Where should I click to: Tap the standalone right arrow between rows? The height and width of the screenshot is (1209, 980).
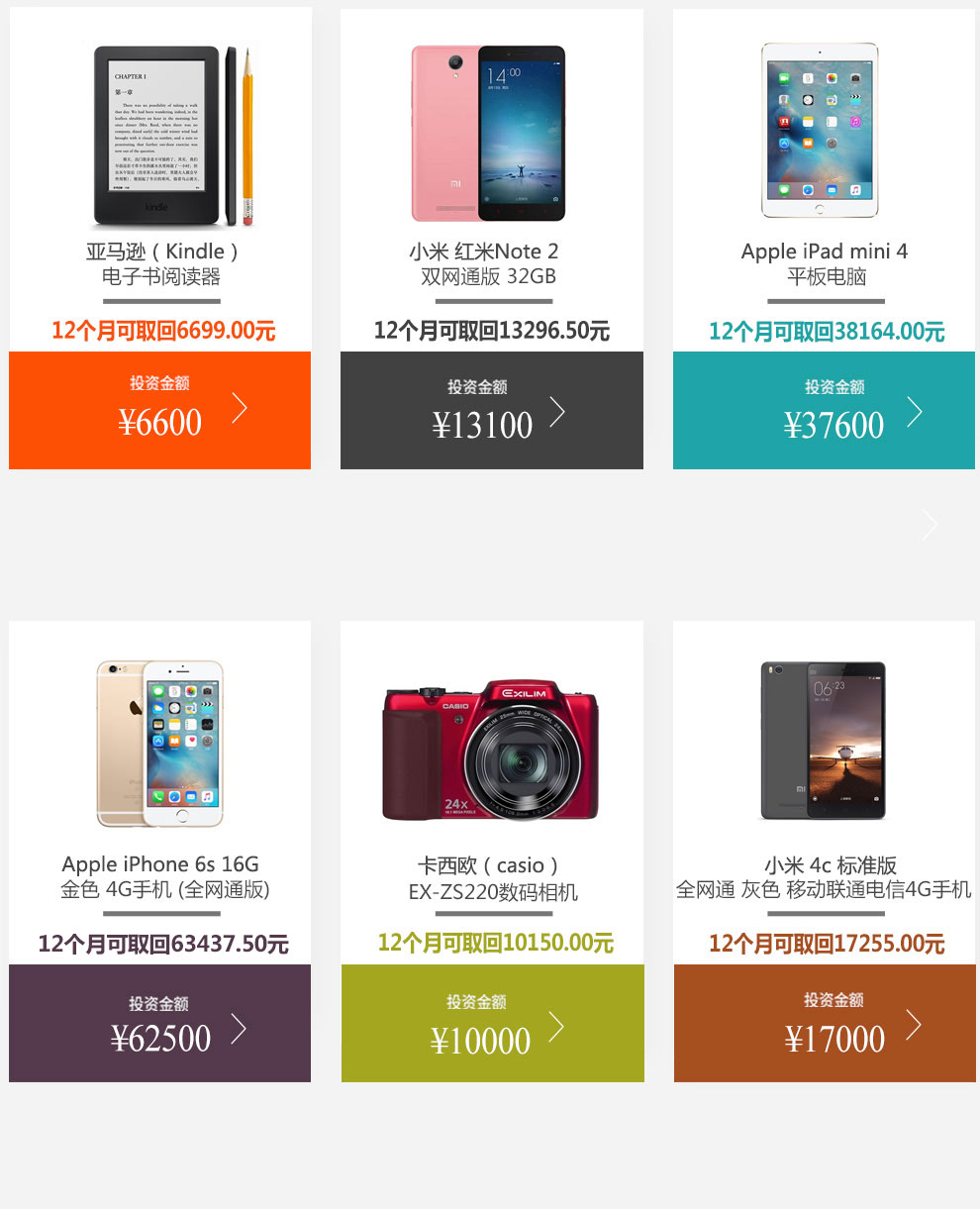(x=929, y=525)
